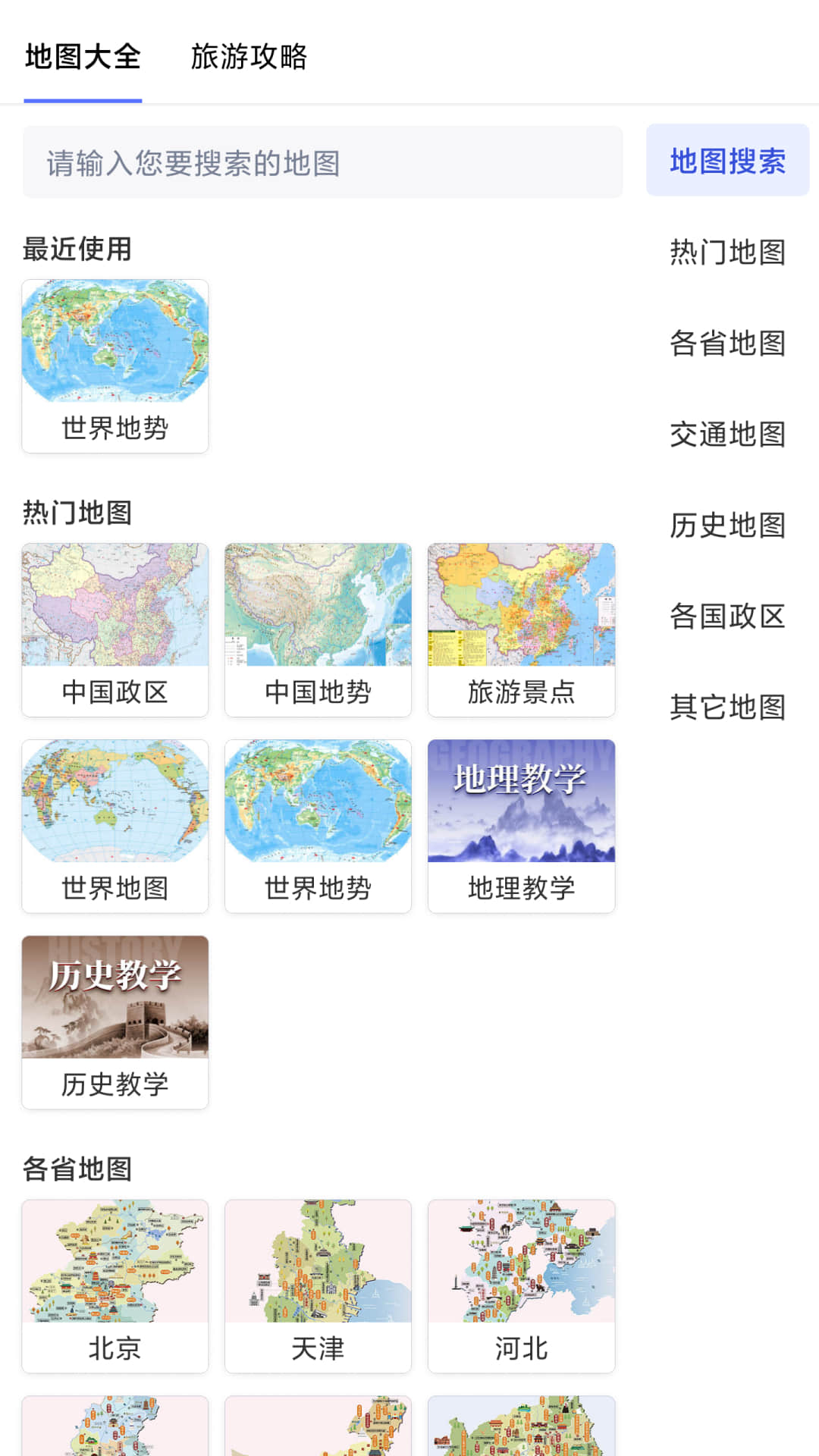
Task: Go to the 历史地图 category
Action: point(727,527)
